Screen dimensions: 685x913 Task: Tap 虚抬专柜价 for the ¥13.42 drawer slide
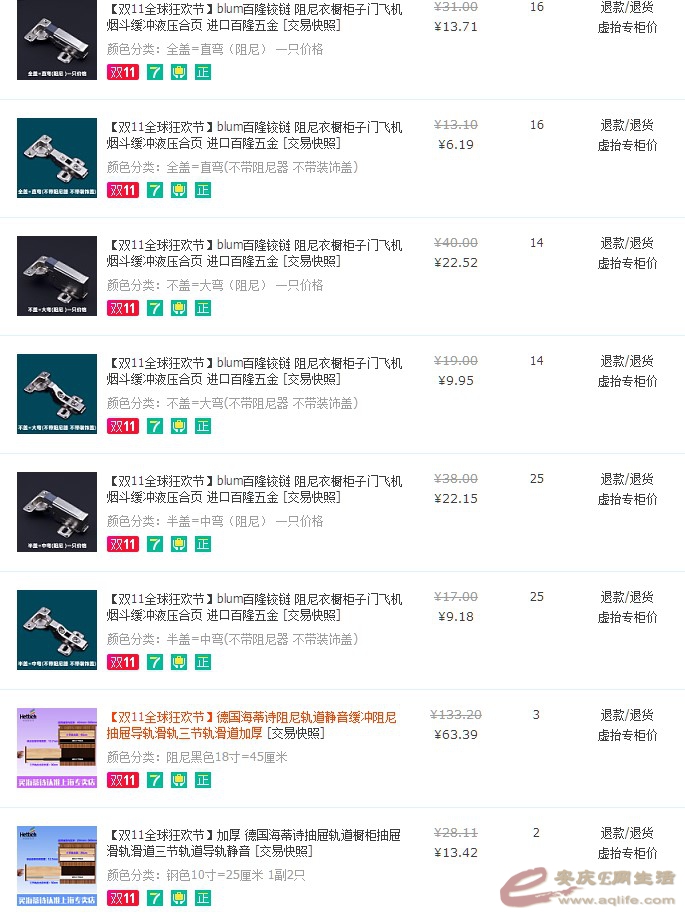(x=627, y=853)
